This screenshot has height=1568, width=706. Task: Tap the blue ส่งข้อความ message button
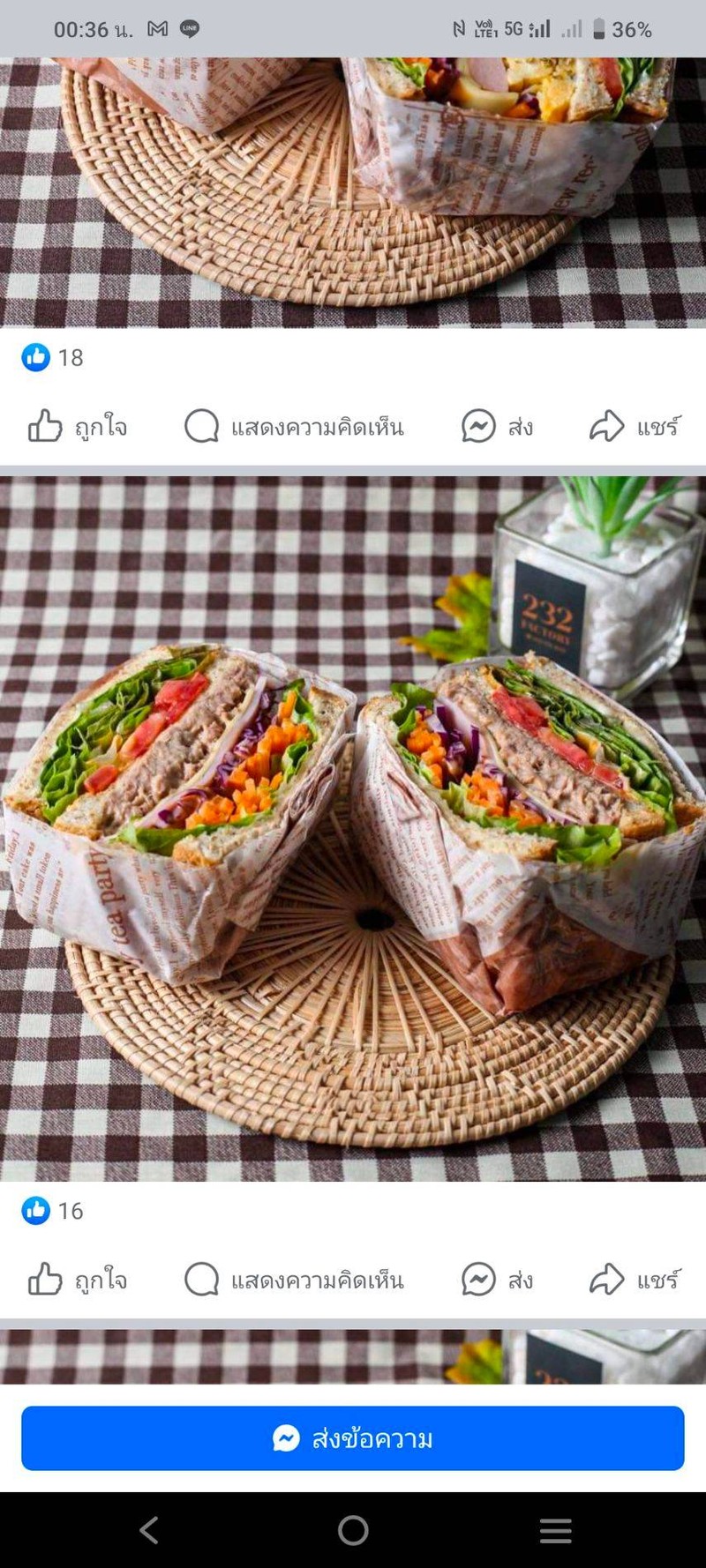(x=353, y=1438)
